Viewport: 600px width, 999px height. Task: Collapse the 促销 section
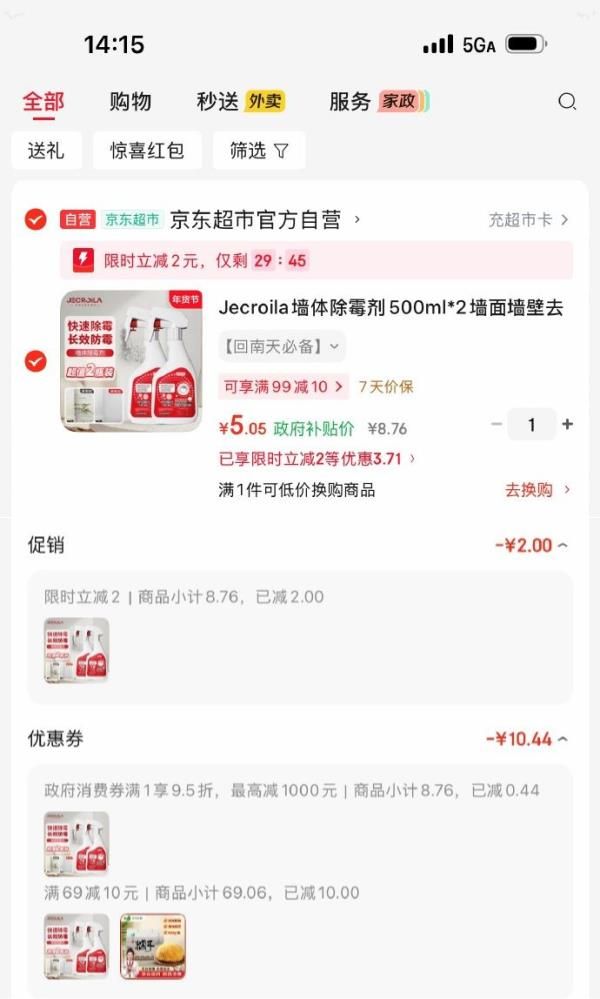click(532, 545)
